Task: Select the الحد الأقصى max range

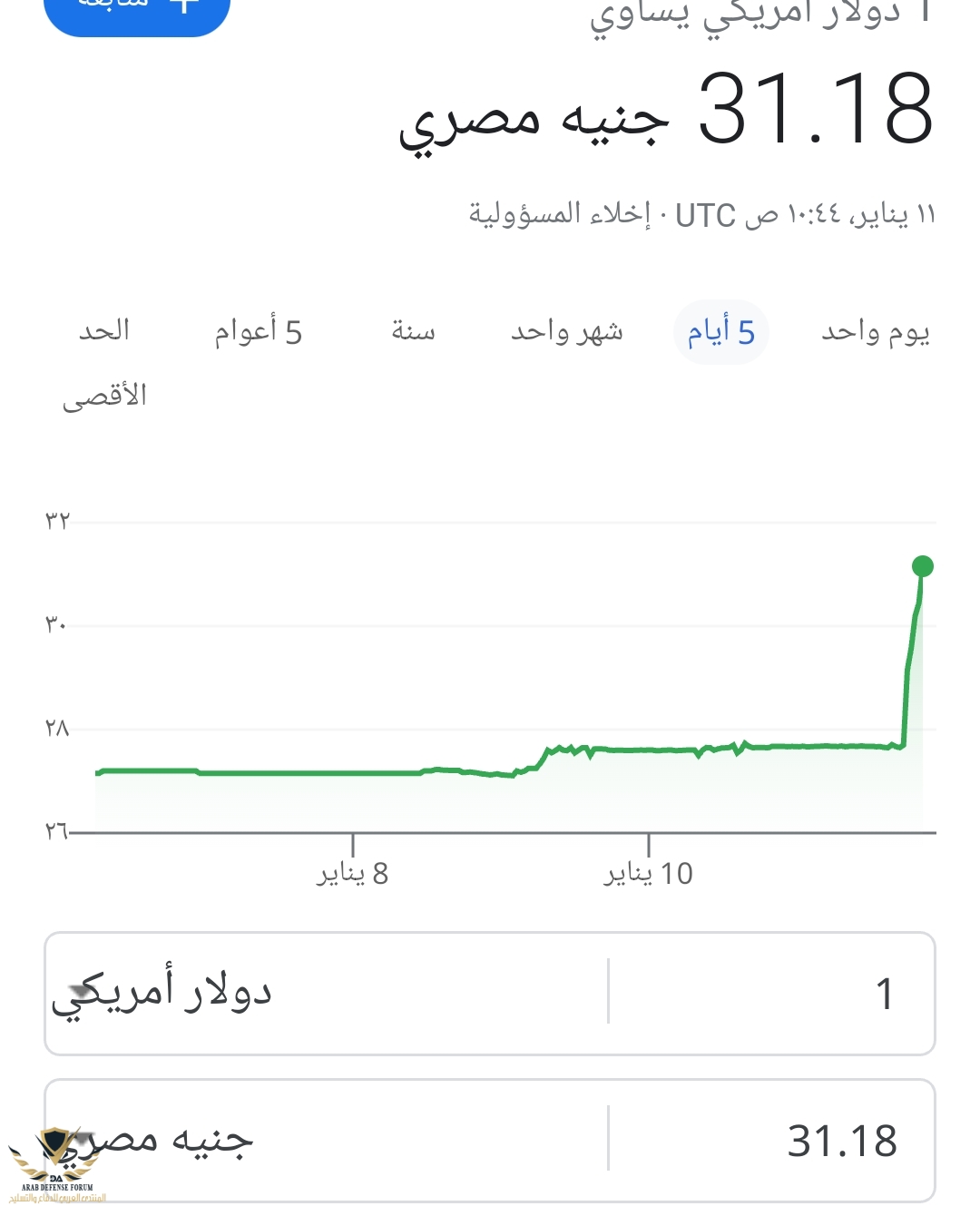Action: pyautogui.click(x=104, y=361)
